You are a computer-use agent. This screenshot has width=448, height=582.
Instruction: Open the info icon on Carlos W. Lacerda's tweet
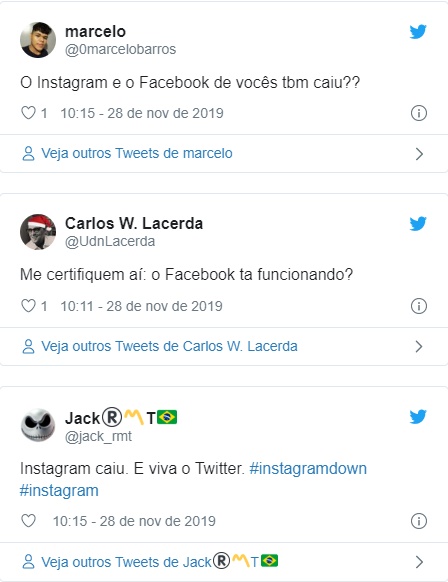pos(419,306)
